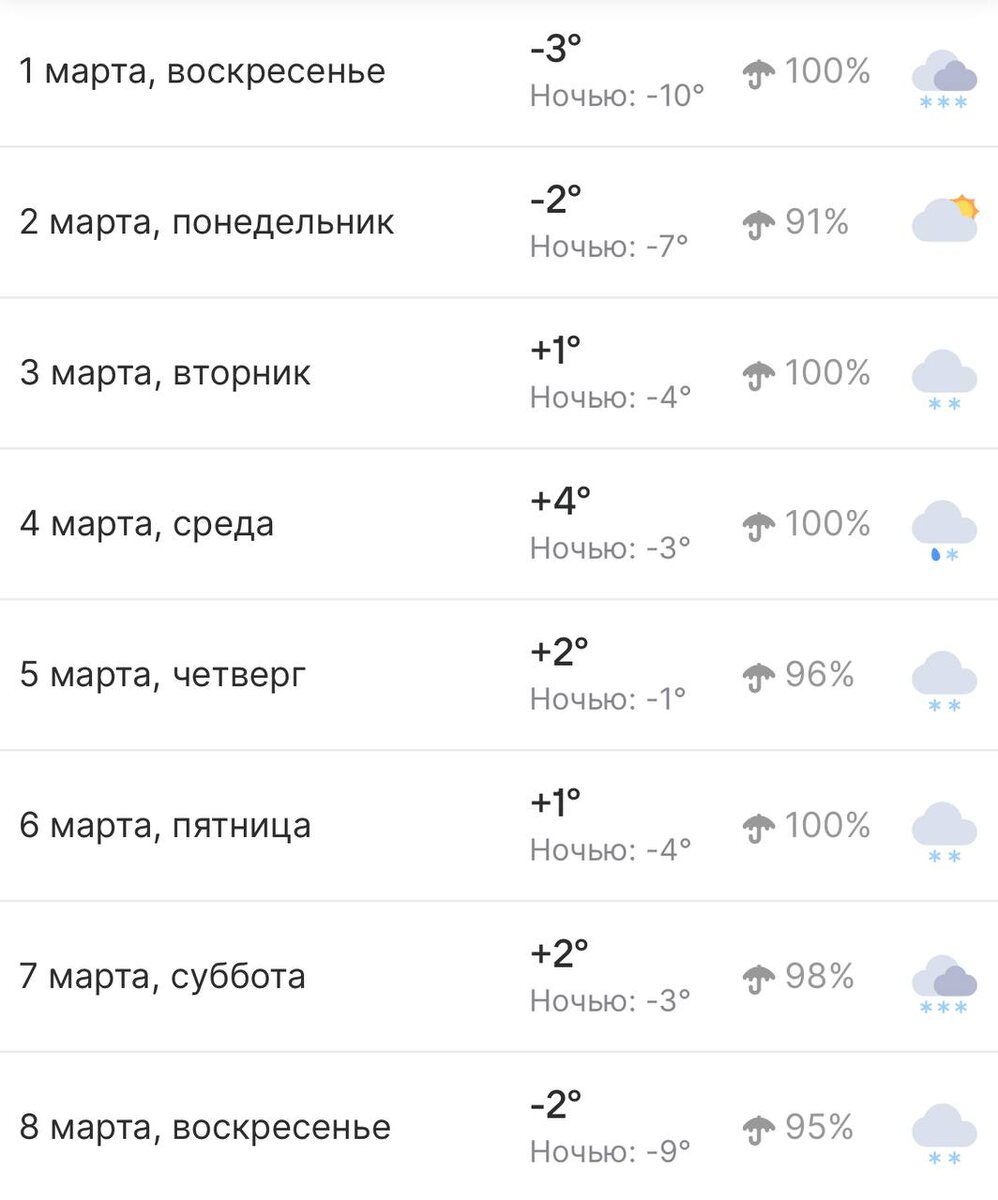Select 8 марта, воскресенье day row
The width and height of the screenshot is (998, 1200).
click(499, 1127)
